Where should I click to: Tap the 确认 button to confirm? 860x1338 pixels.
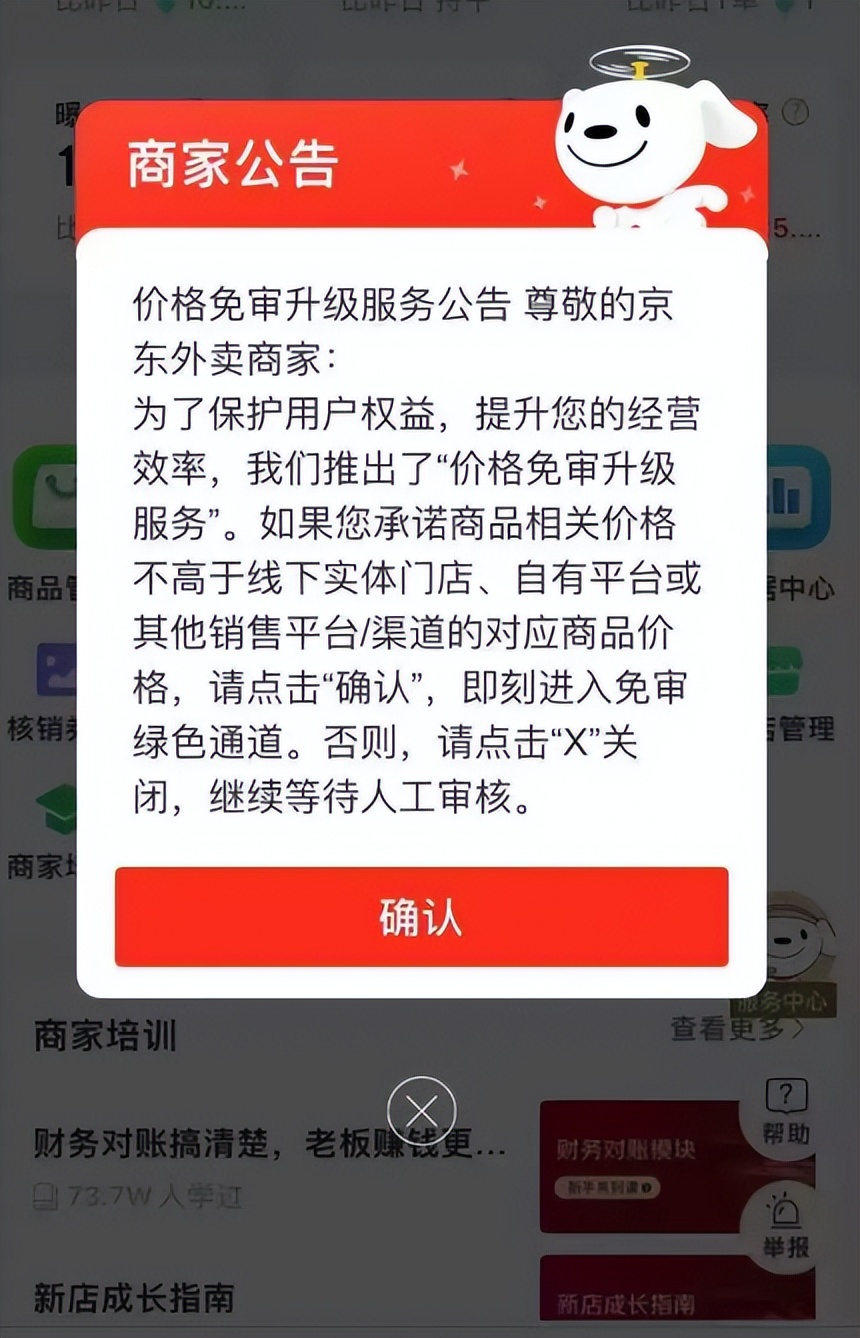pyautogui.click(x=421, y=917)
